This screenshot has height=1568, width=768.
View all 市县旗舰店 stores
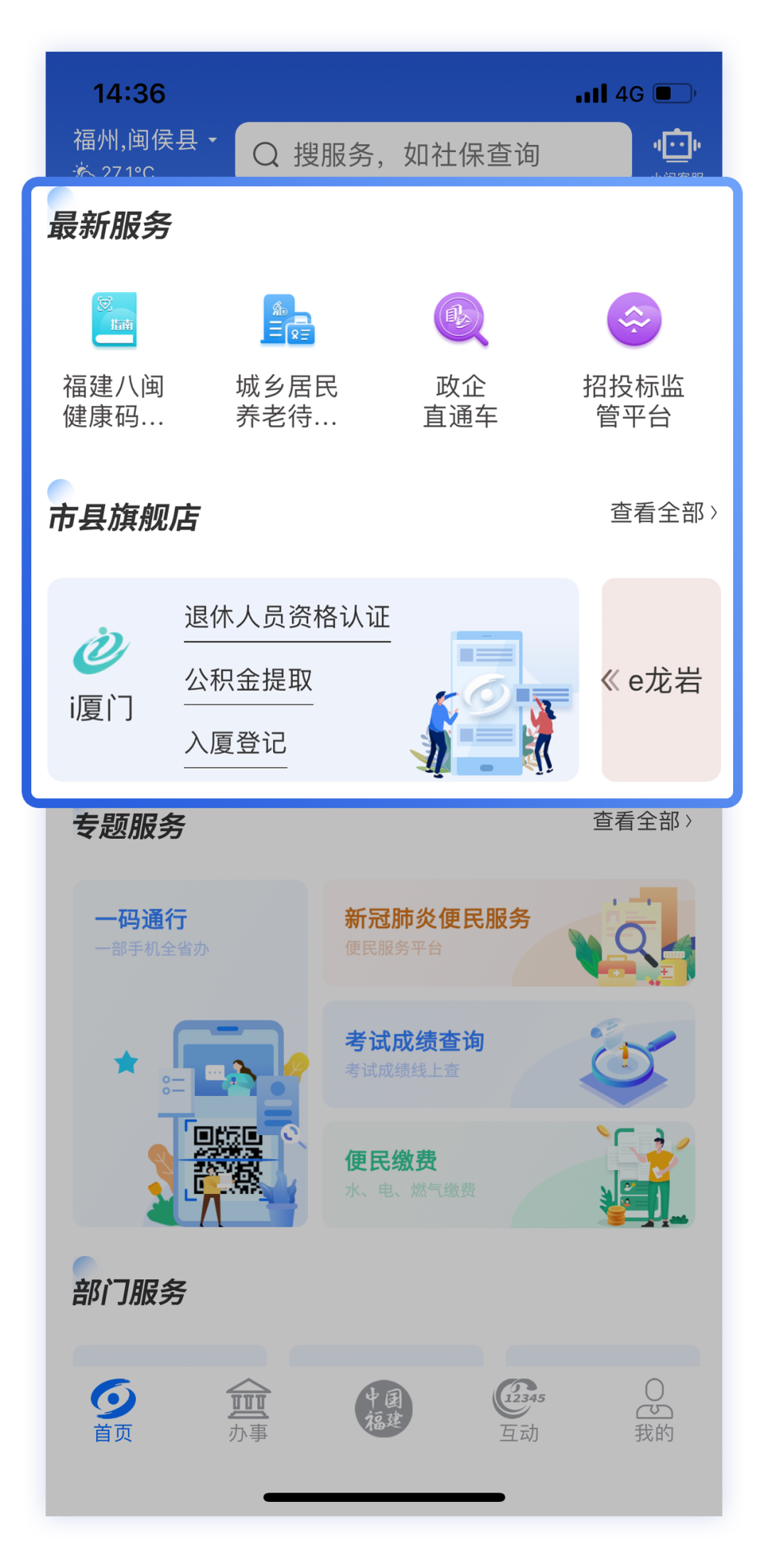663,512
